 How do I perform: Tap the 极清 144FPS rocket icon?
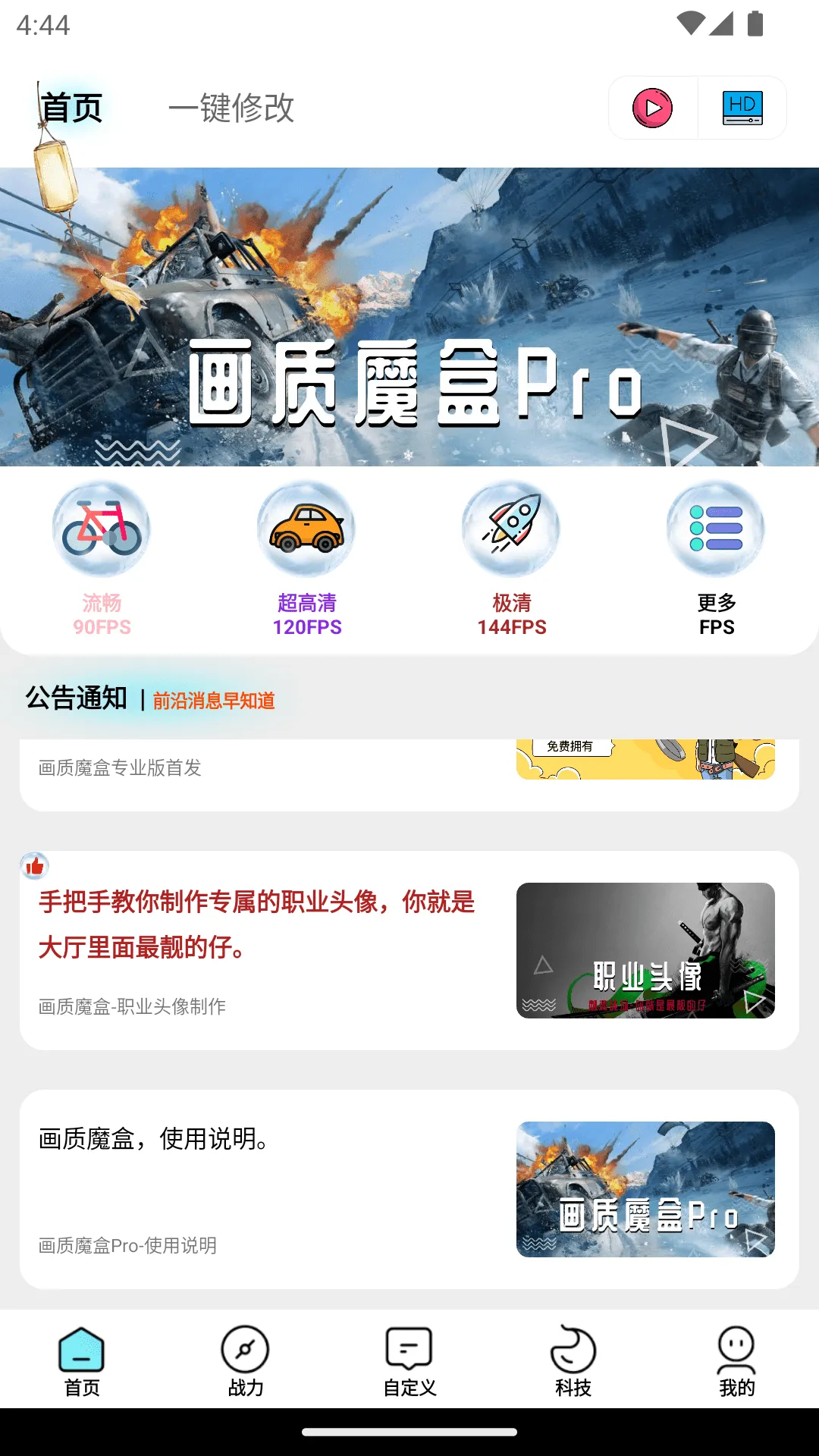(510, 530)
